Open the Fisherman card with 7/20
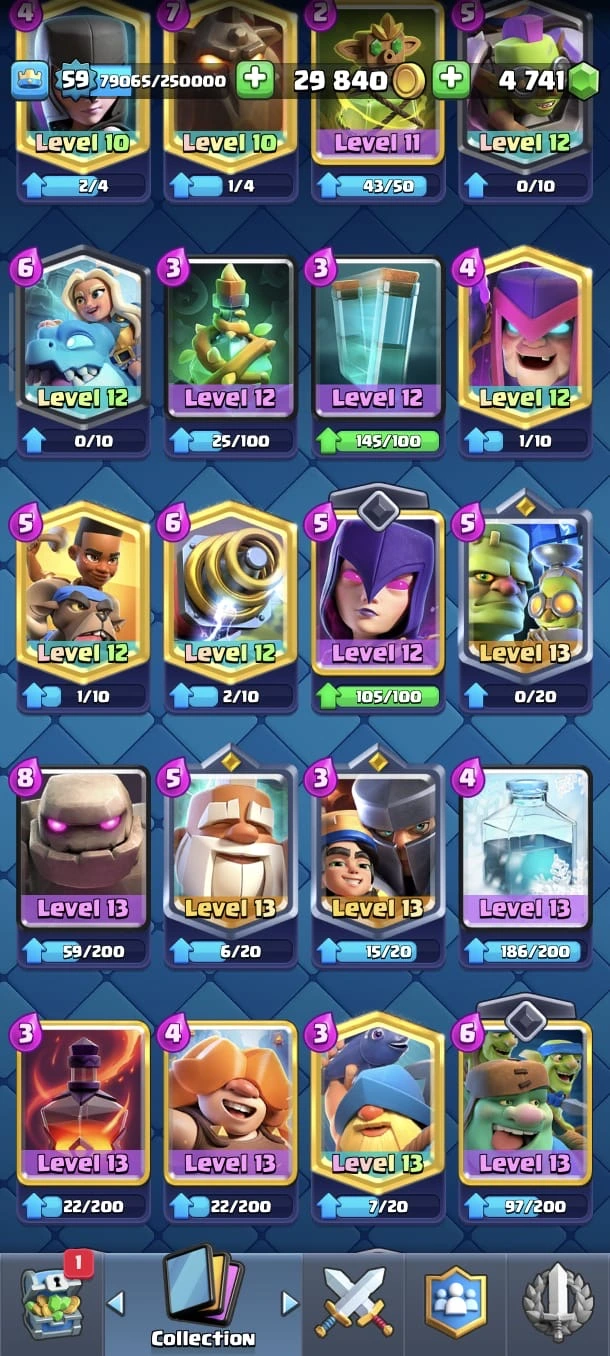The height and width of the screenshot is (1356, 610). click(377, 1105)
